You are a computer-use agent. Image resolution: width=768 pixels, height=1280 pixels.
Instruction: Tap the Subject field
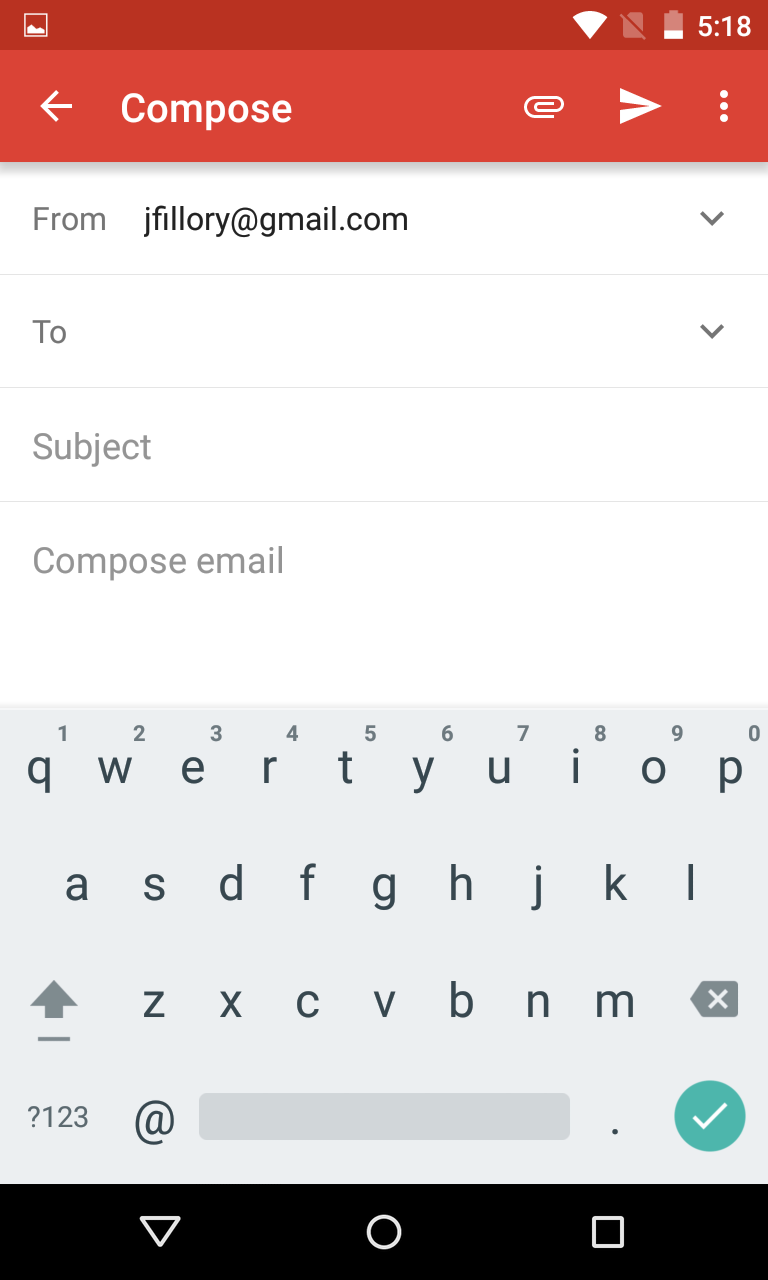click(x=300, y=446)
